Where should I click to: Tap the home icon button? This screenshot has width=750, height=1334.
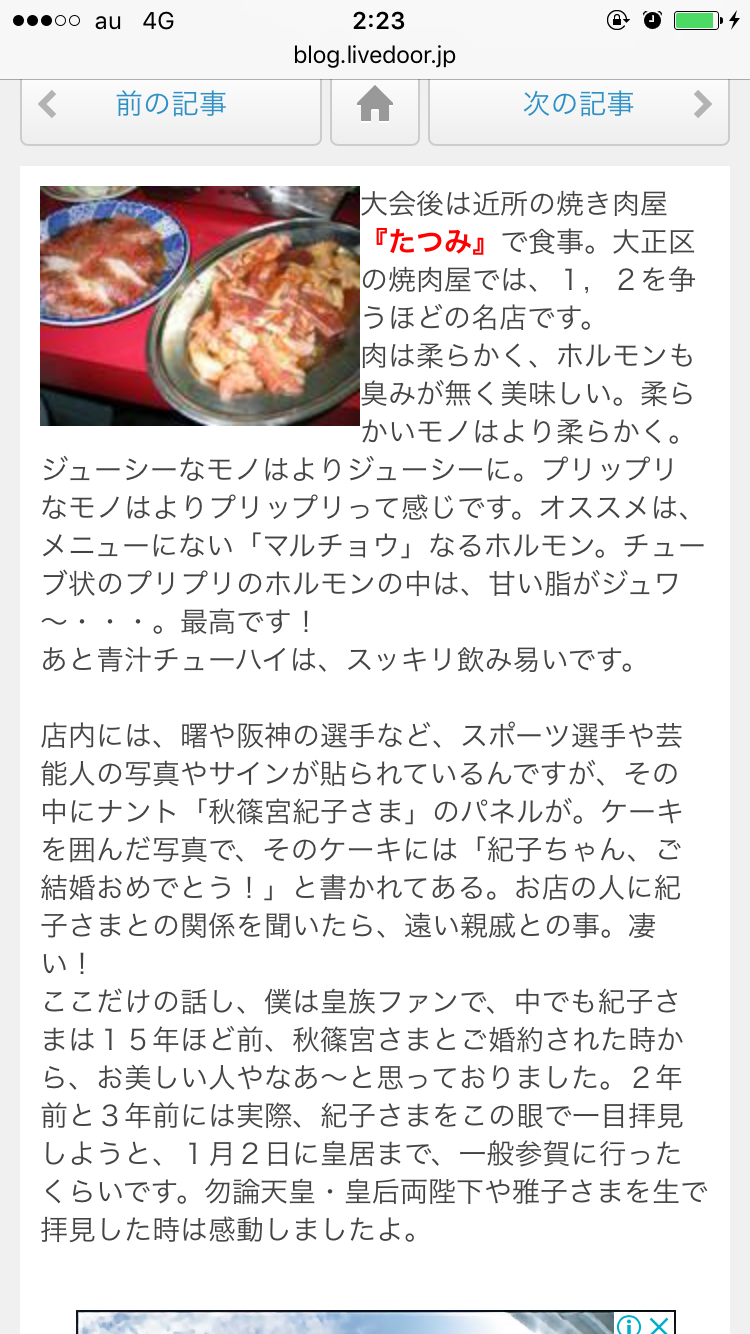click(x=375, y=106)
